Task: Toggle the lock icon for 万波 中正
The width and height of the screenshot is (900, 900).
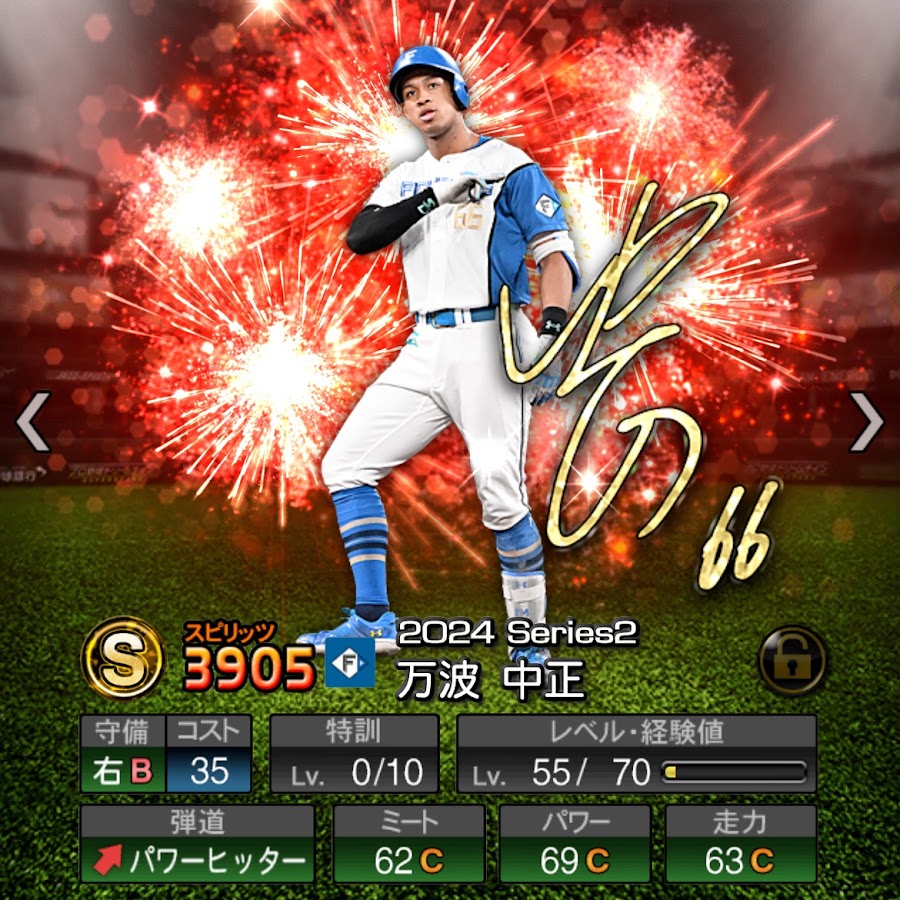Action: [791, 659]
